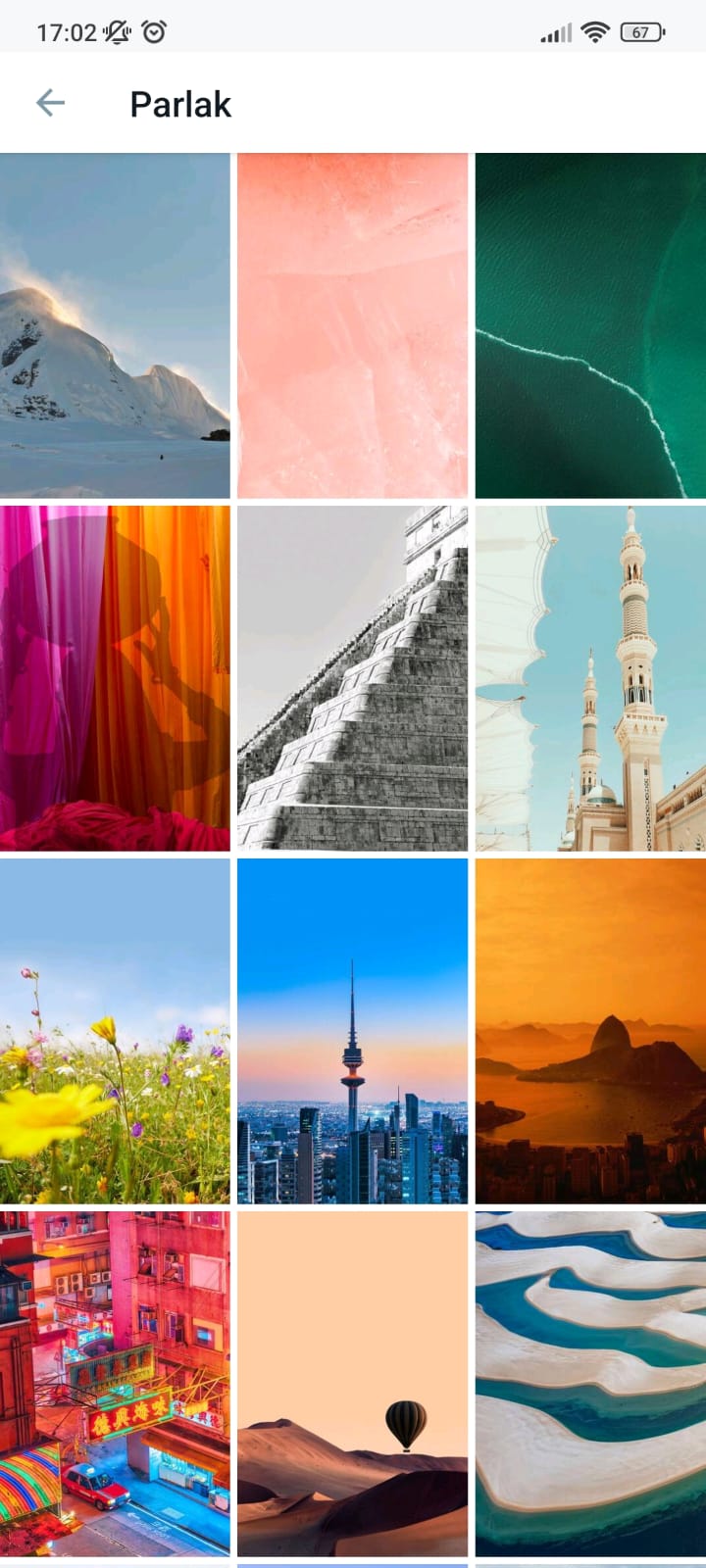Open the snowy mountain wallpaper

point(115,325)
